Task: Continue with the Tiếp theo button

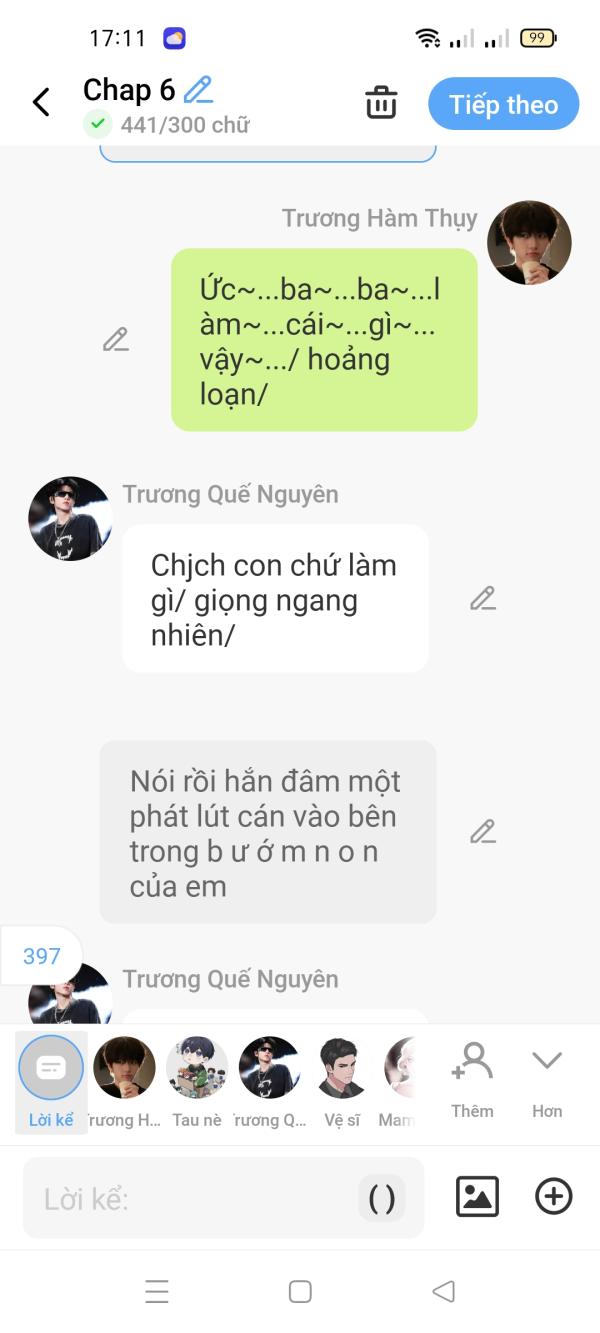Action: [x=503, y=104]
